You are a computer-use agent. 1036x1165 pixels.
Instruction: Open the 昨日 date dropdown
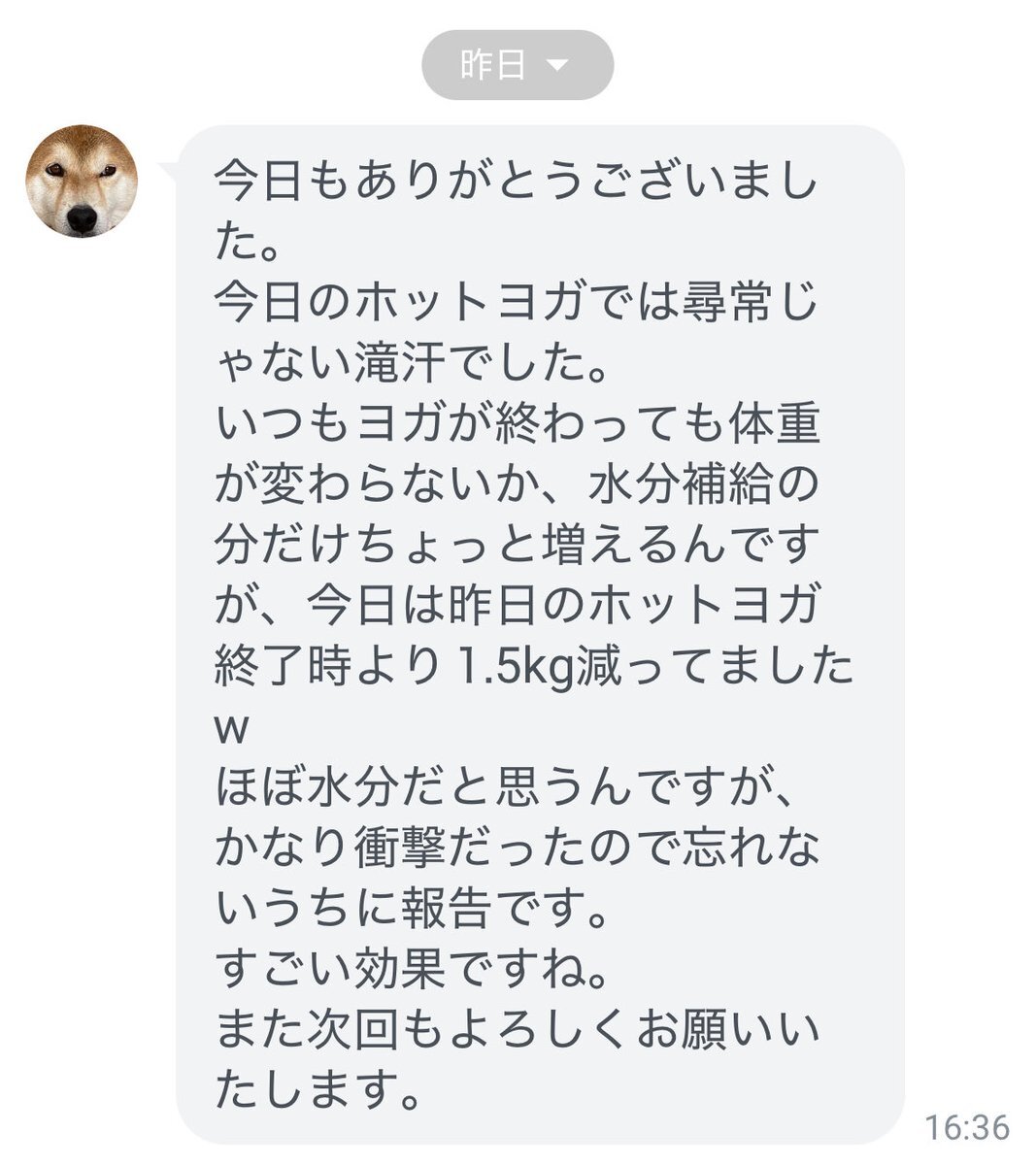point(518,65)
